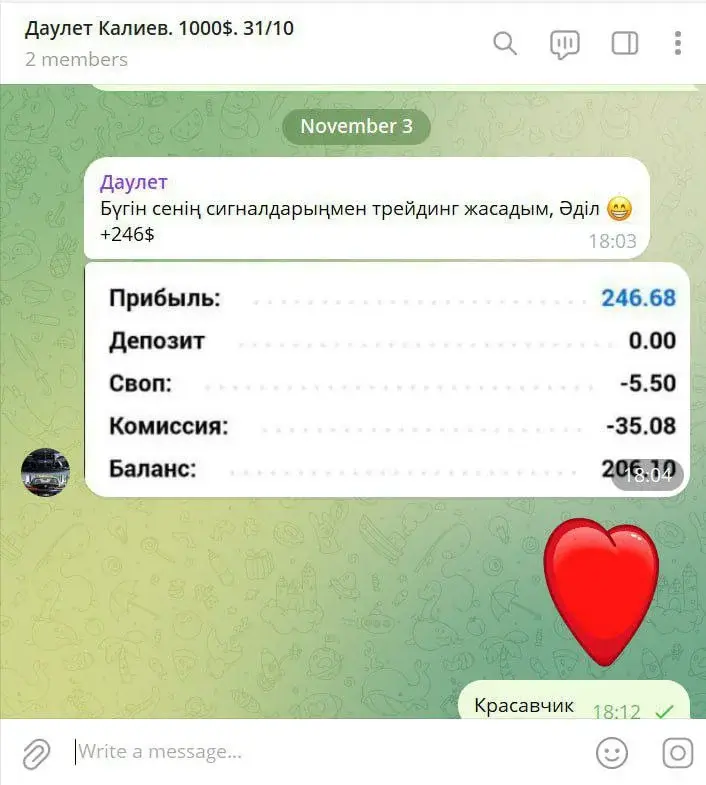
Task: Start a video chat in the group
Action: pos(565,43)
